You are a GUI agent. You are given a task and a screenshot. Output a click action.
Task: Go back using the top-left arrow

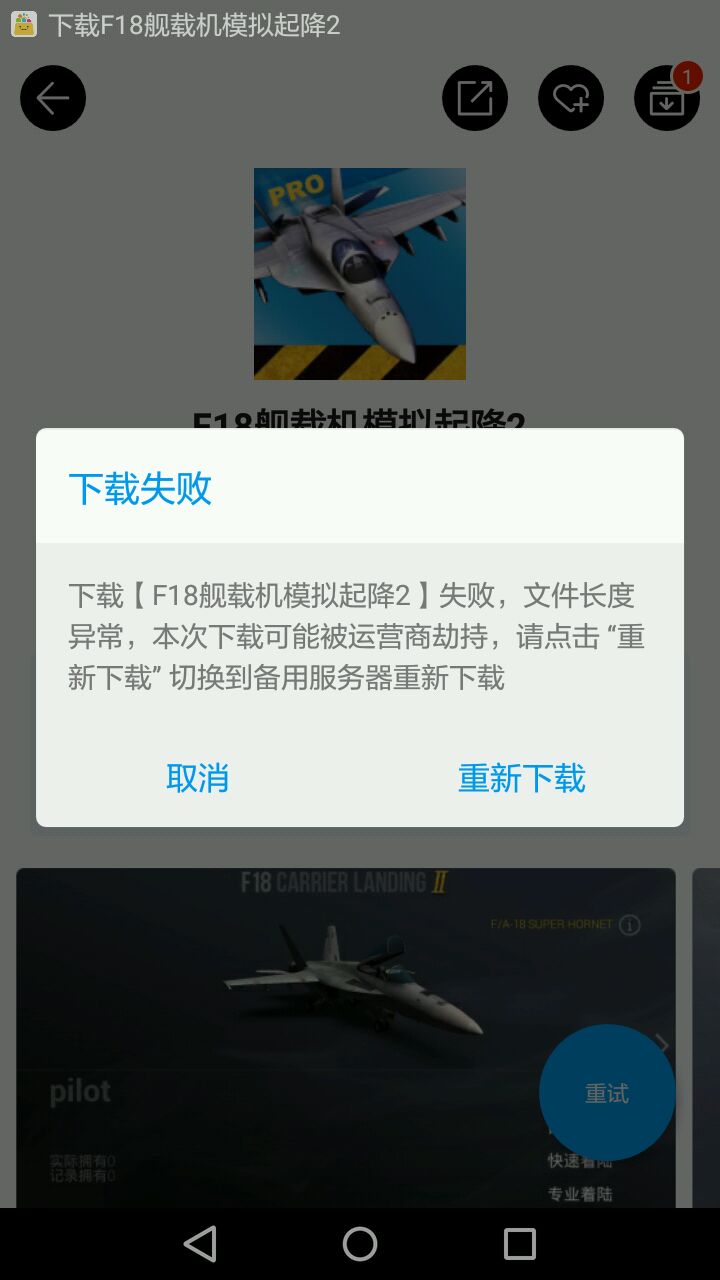coord(53,98)
